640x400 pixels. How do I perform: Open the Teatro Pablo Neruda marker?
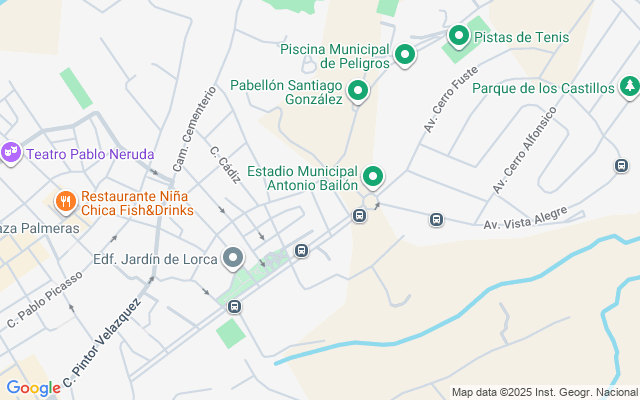coord(11,153)
